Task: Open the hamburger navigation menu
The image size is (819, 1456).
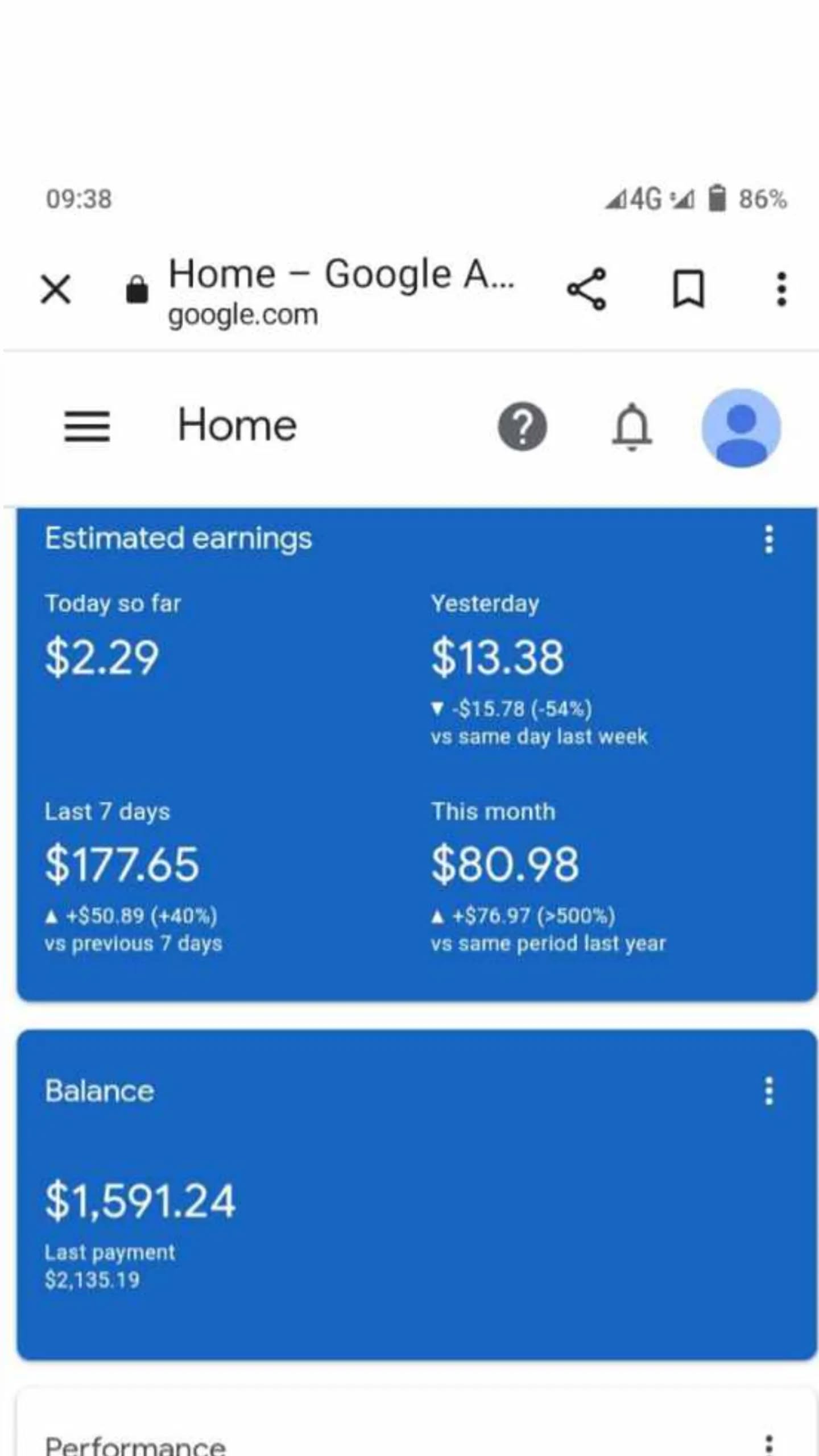Action: [86, 426]
